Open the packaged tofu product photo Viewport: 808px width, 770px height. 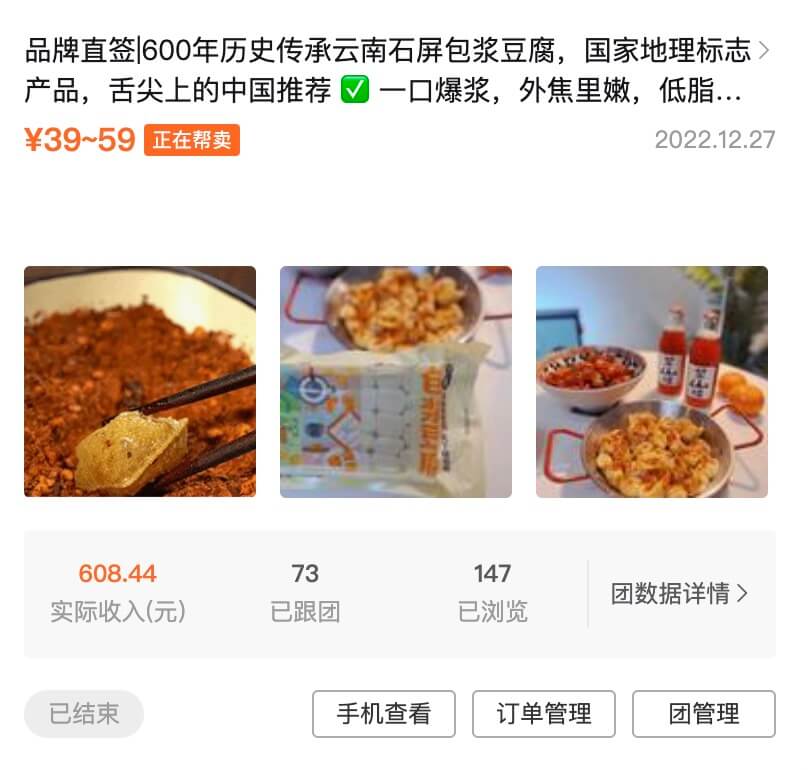(396, 382)
